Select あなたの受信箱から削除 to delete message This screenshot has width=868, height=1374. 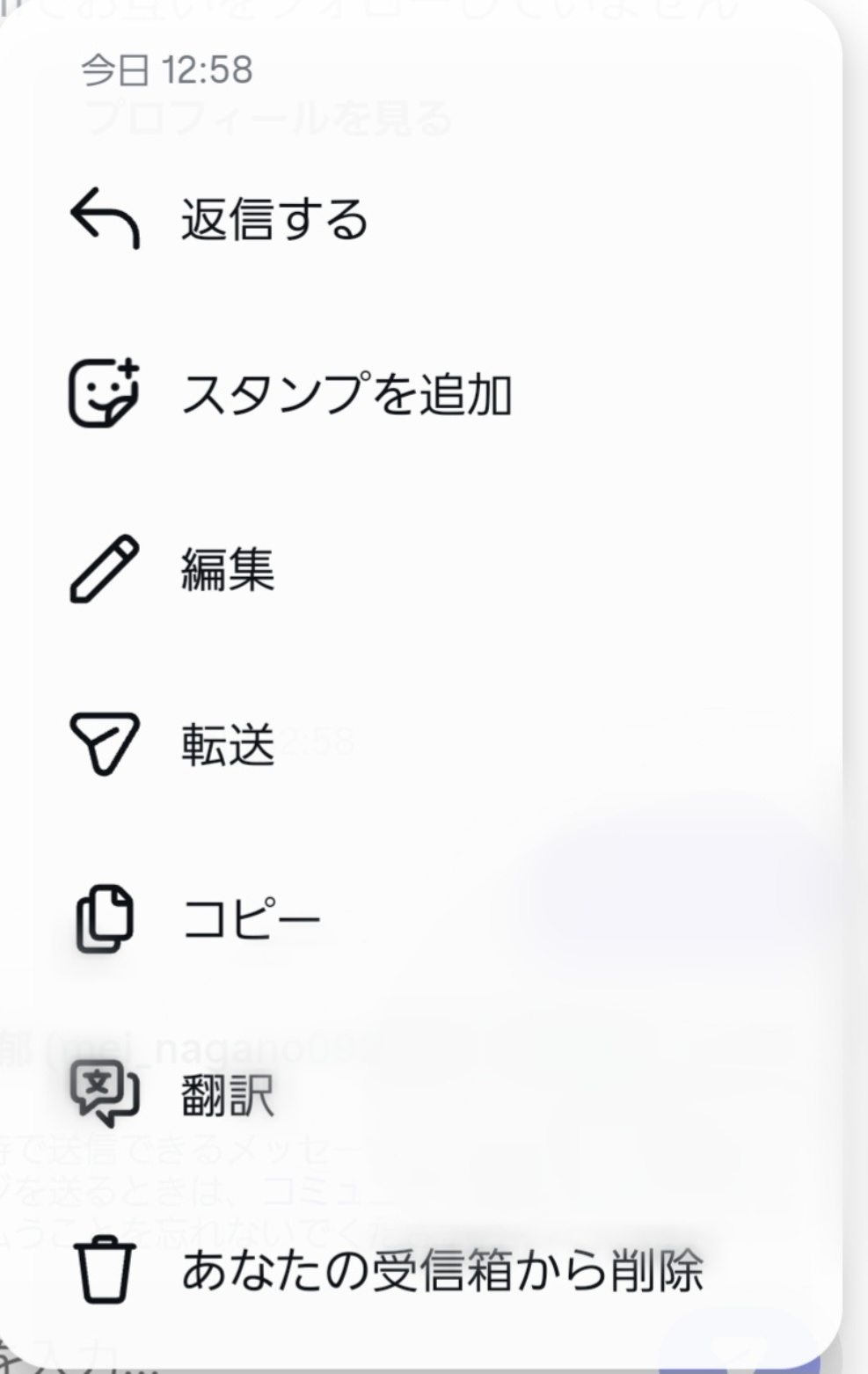click(x=441, y=1270)
